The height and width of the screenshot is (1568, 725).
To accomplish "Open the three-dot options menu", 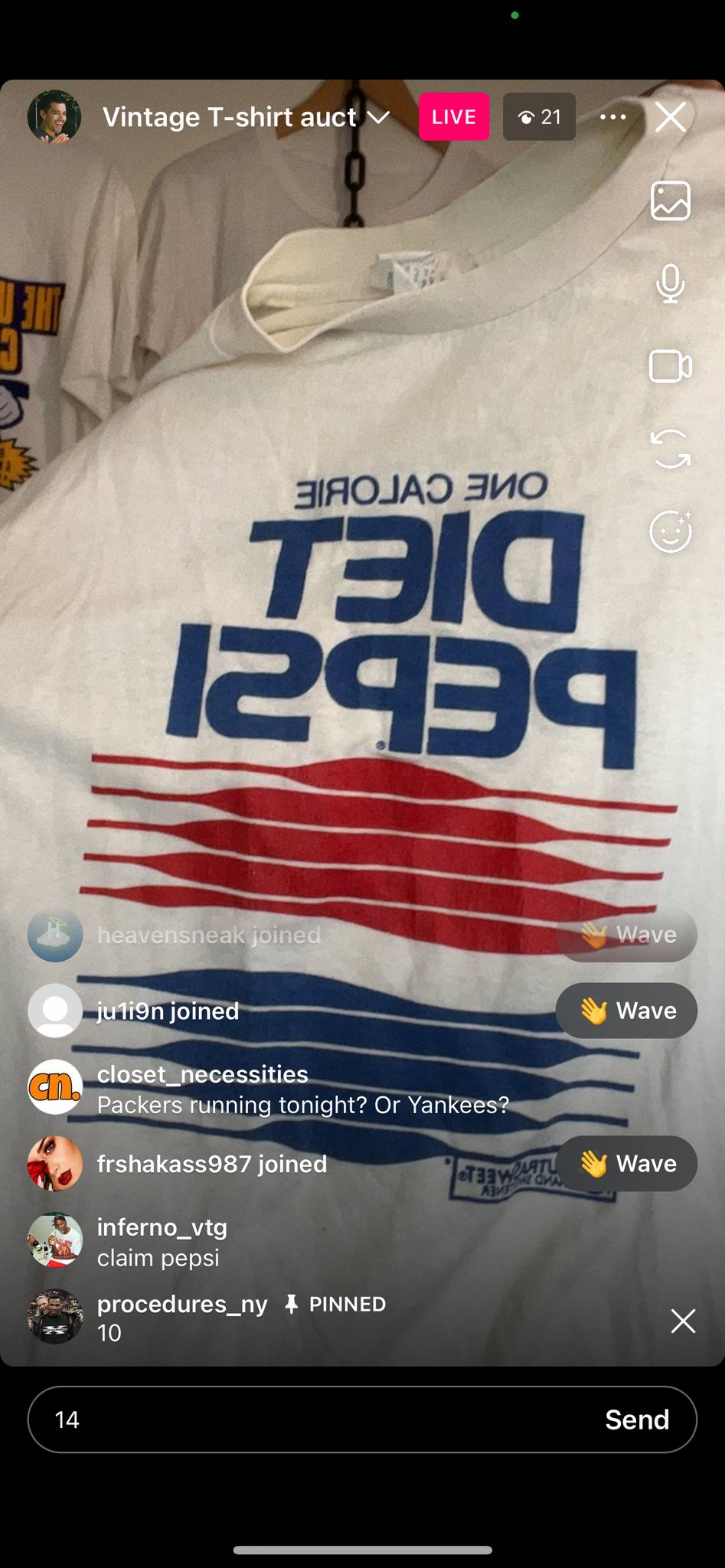I will (x=612, y=117).
